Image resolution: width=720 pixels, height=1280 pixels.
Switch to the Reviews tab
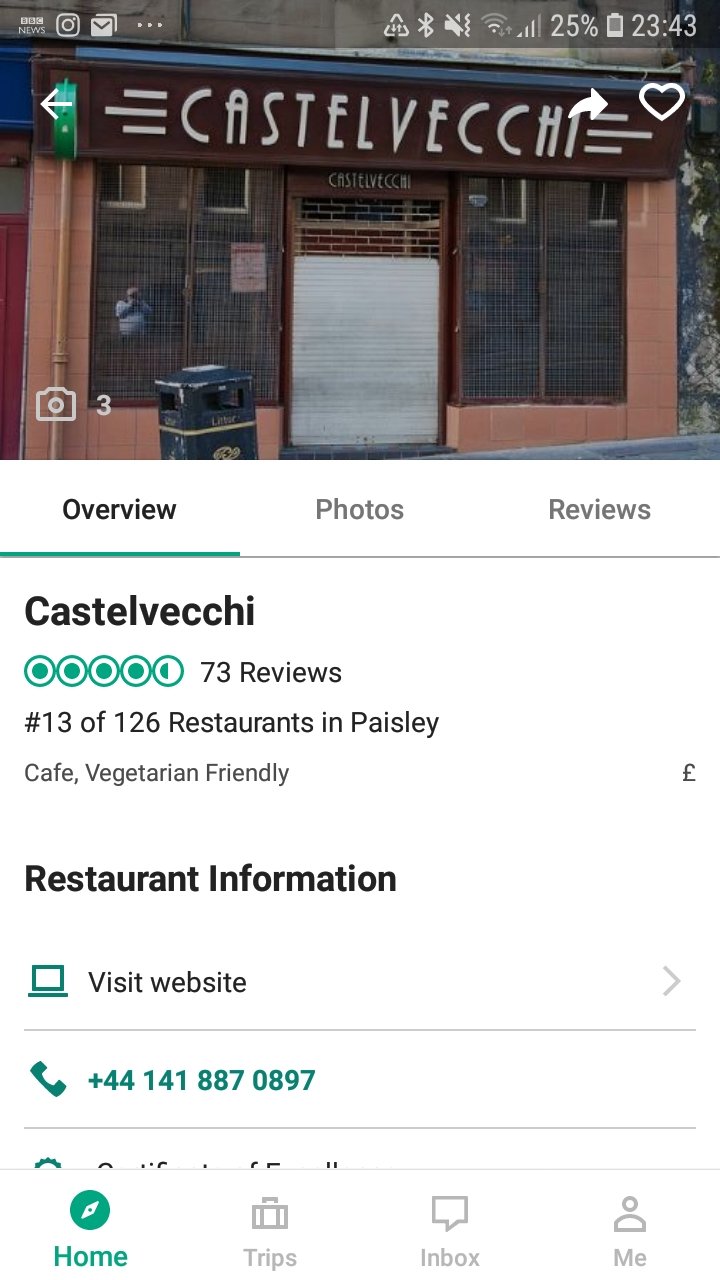coord(600,509)
